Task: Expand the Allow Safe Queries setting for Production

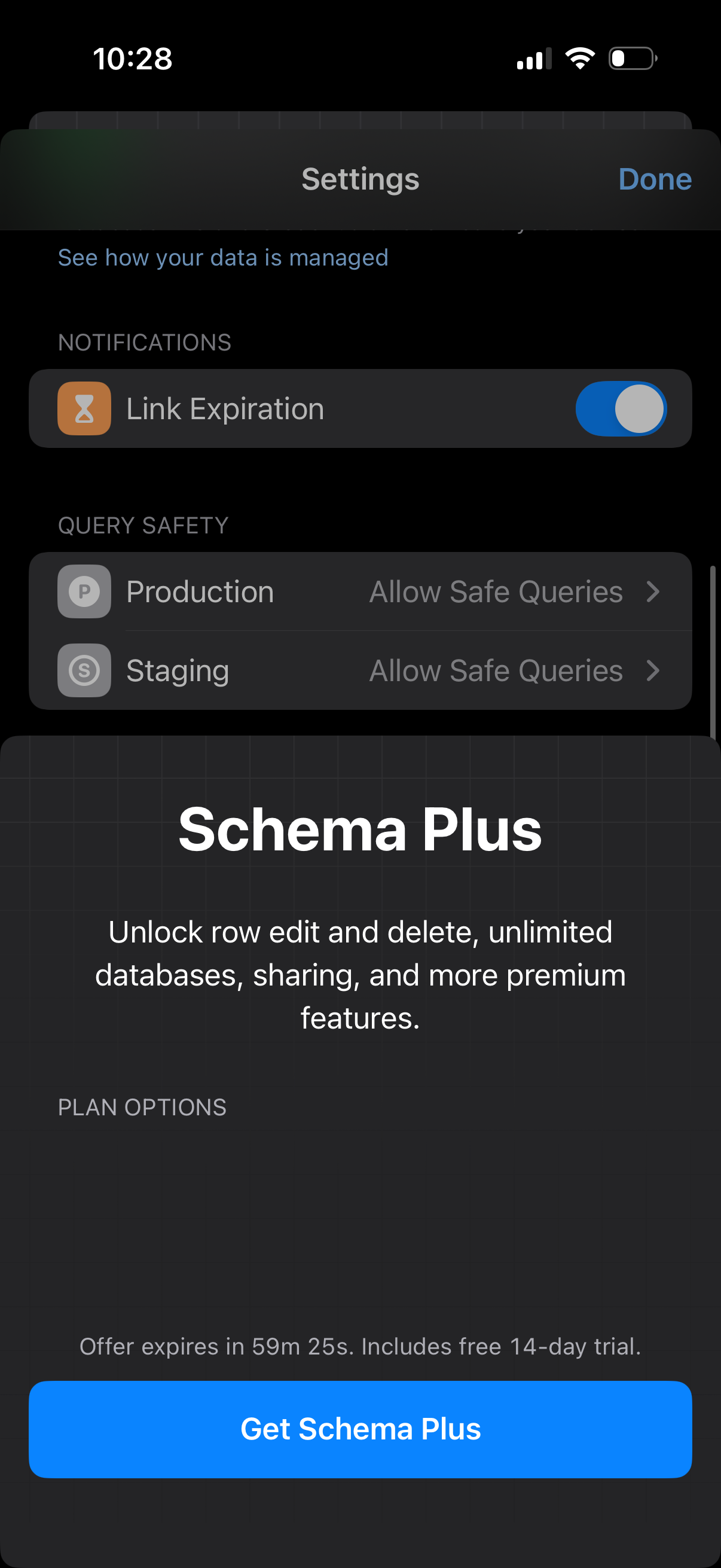Action: [x=496, y=591]
